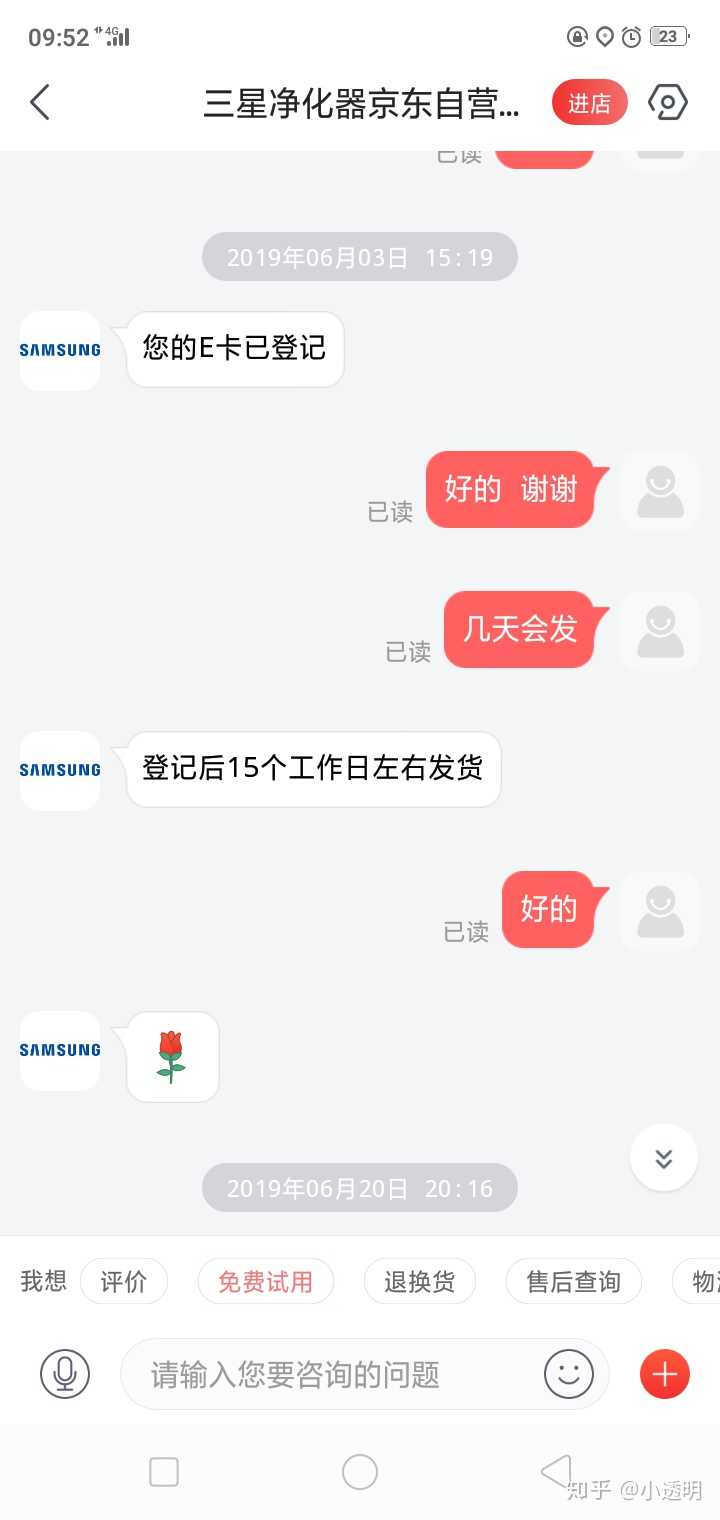Screen dimensions: 720x1520
Task: Open 售后查询 quick option
Action: [x=573, y=1281]
